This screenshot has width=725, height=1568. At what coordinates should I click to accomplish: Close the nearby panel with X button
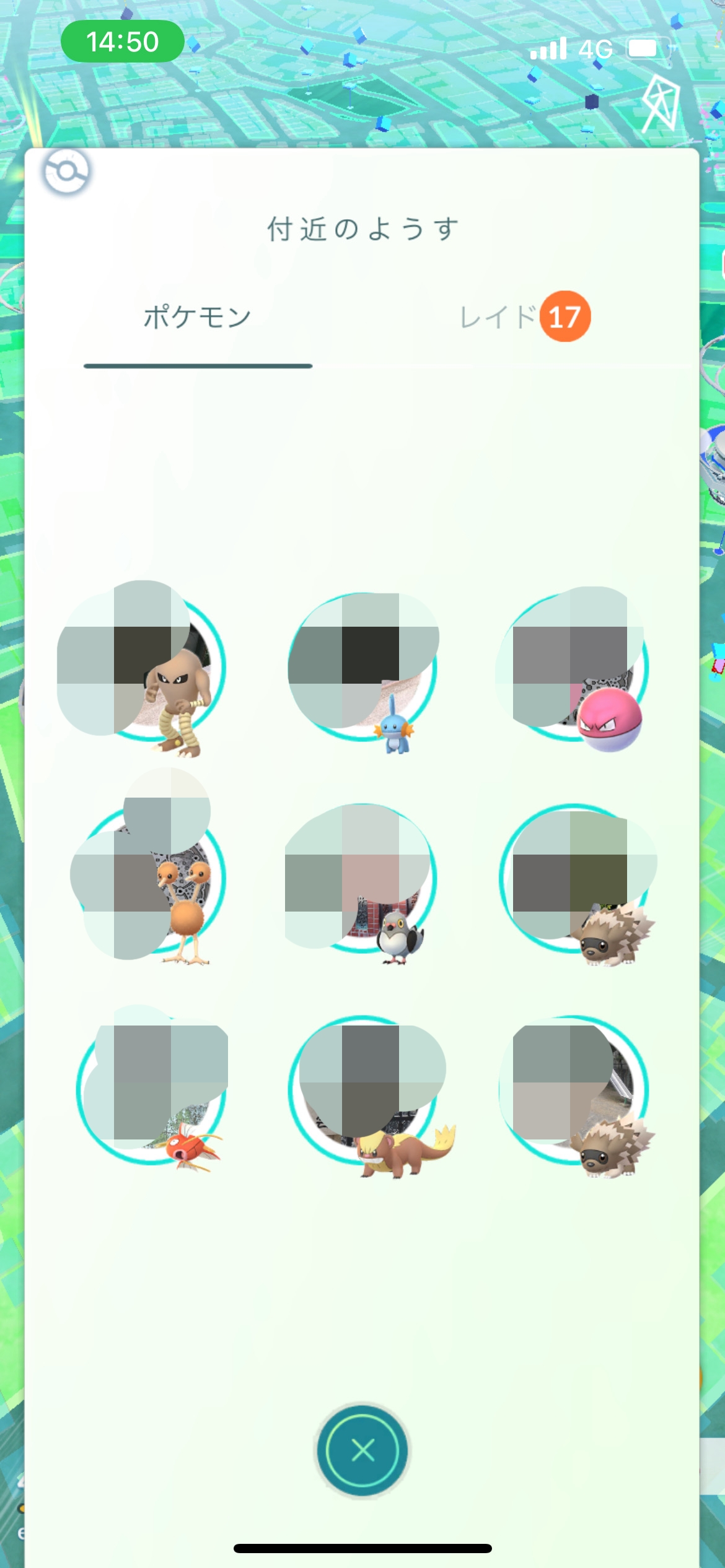[362, 1450]
